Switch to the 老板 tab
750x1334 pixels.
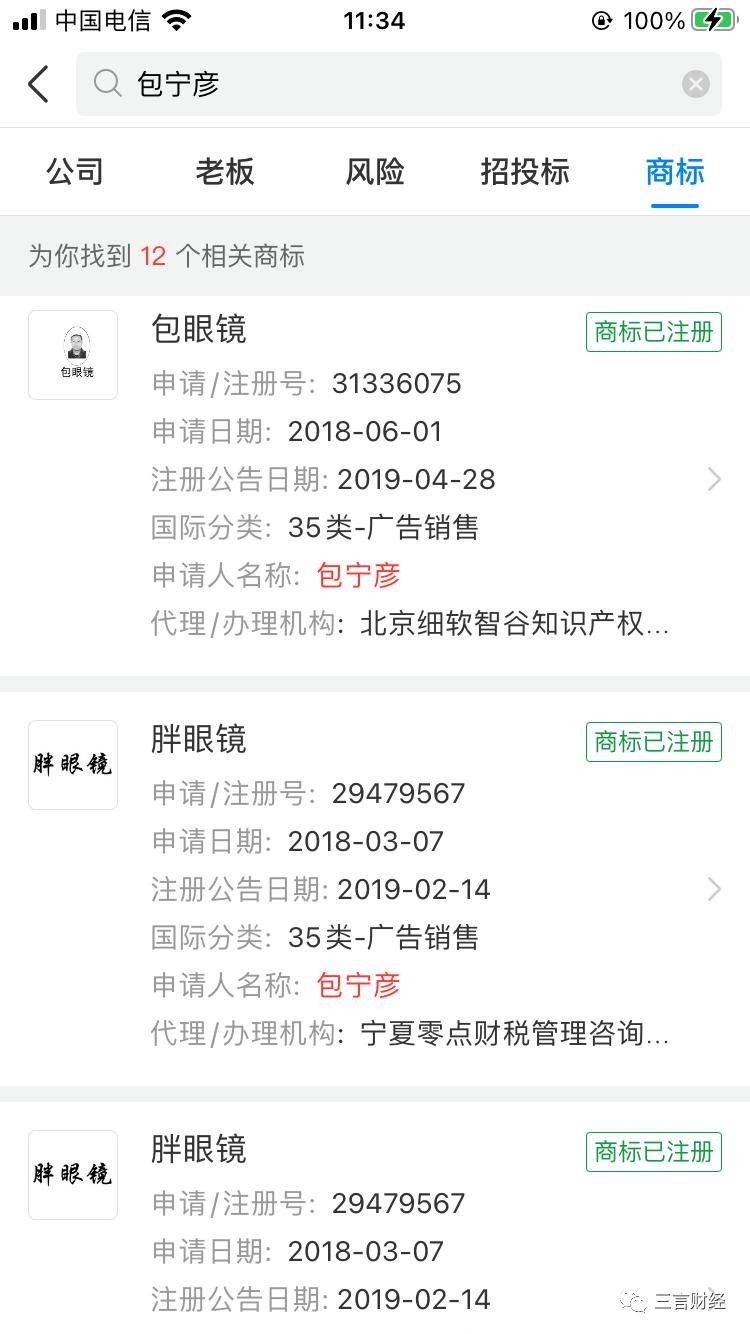tap(225, 172)
